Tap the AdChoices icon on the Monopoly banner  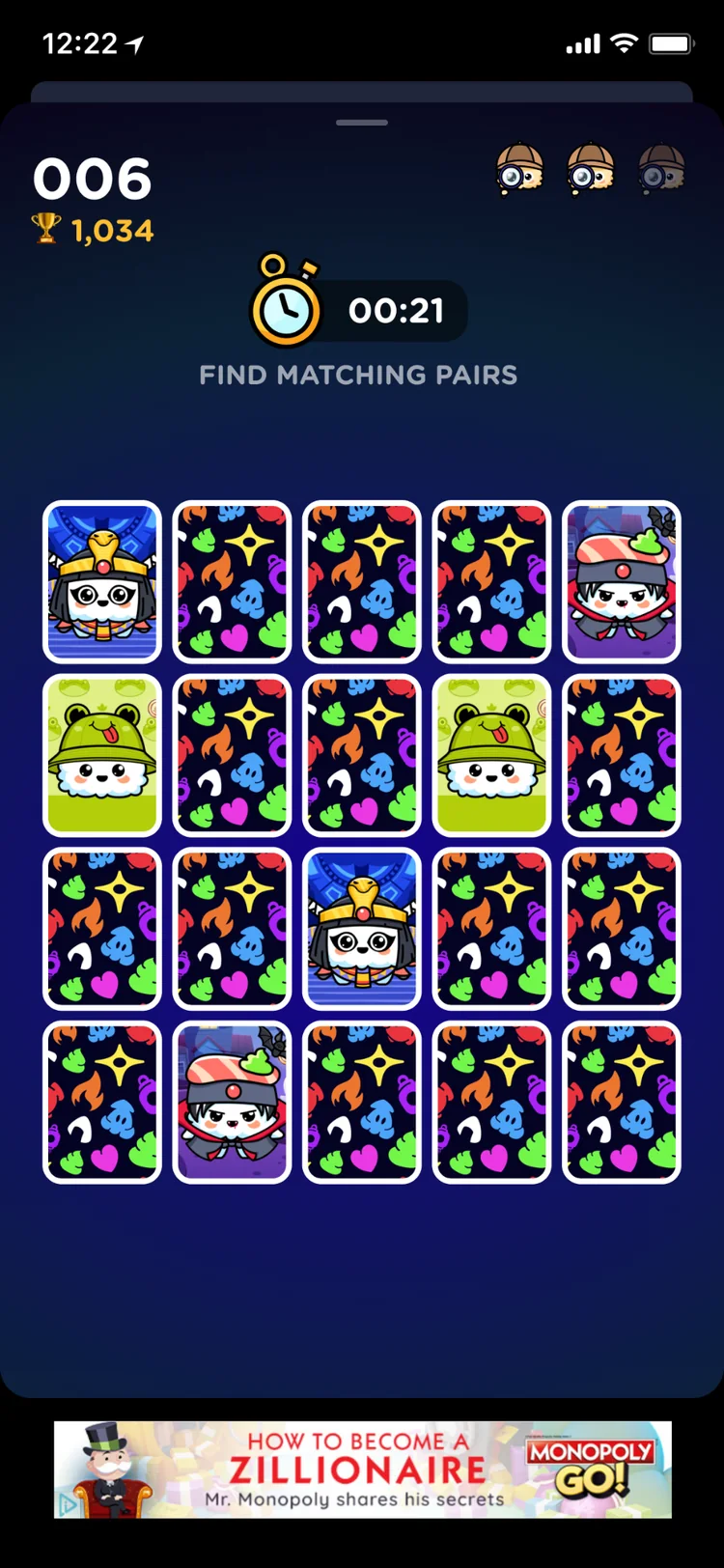point(66,1504)
